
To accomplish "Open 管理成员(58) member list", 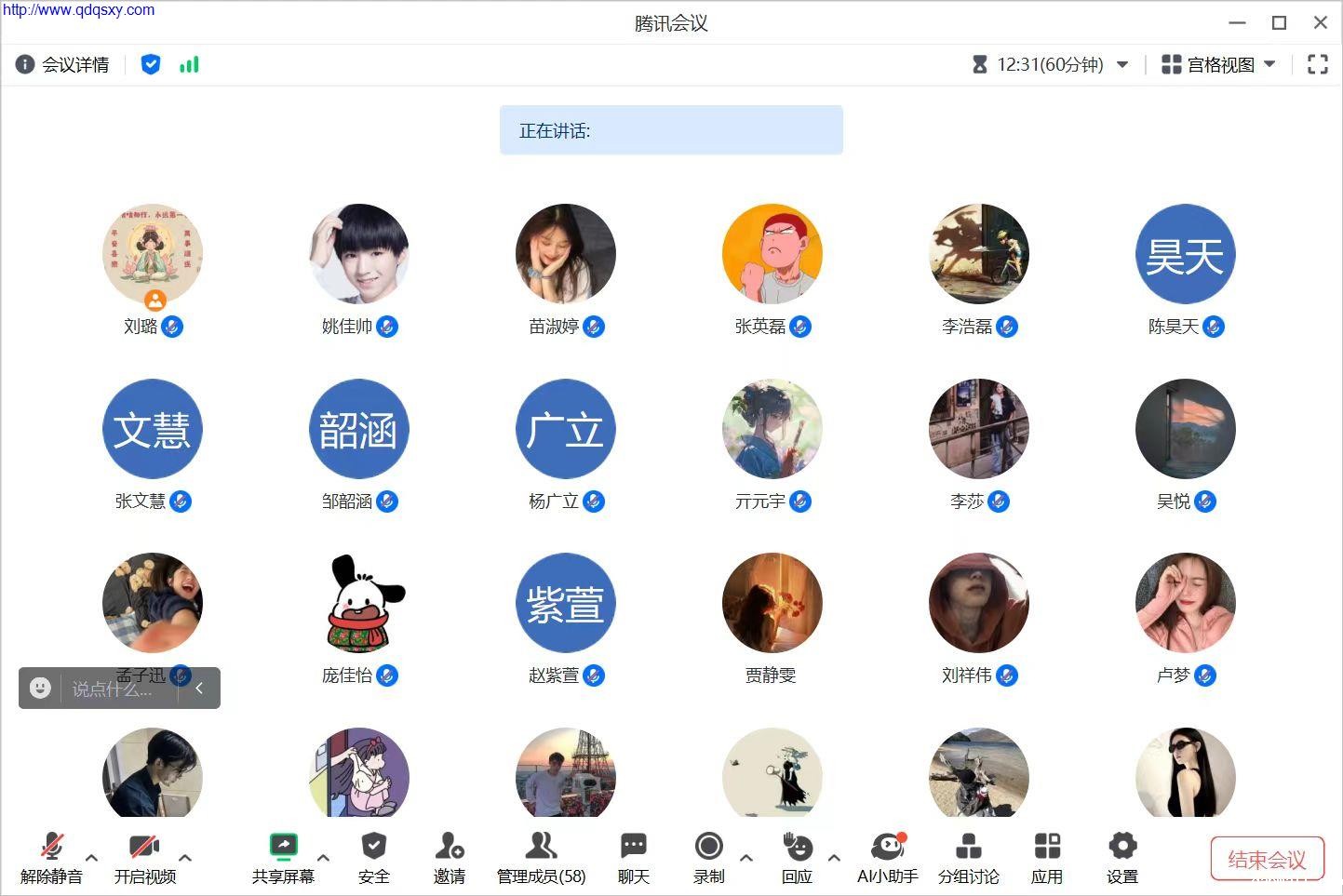I will tap(541, 857).
